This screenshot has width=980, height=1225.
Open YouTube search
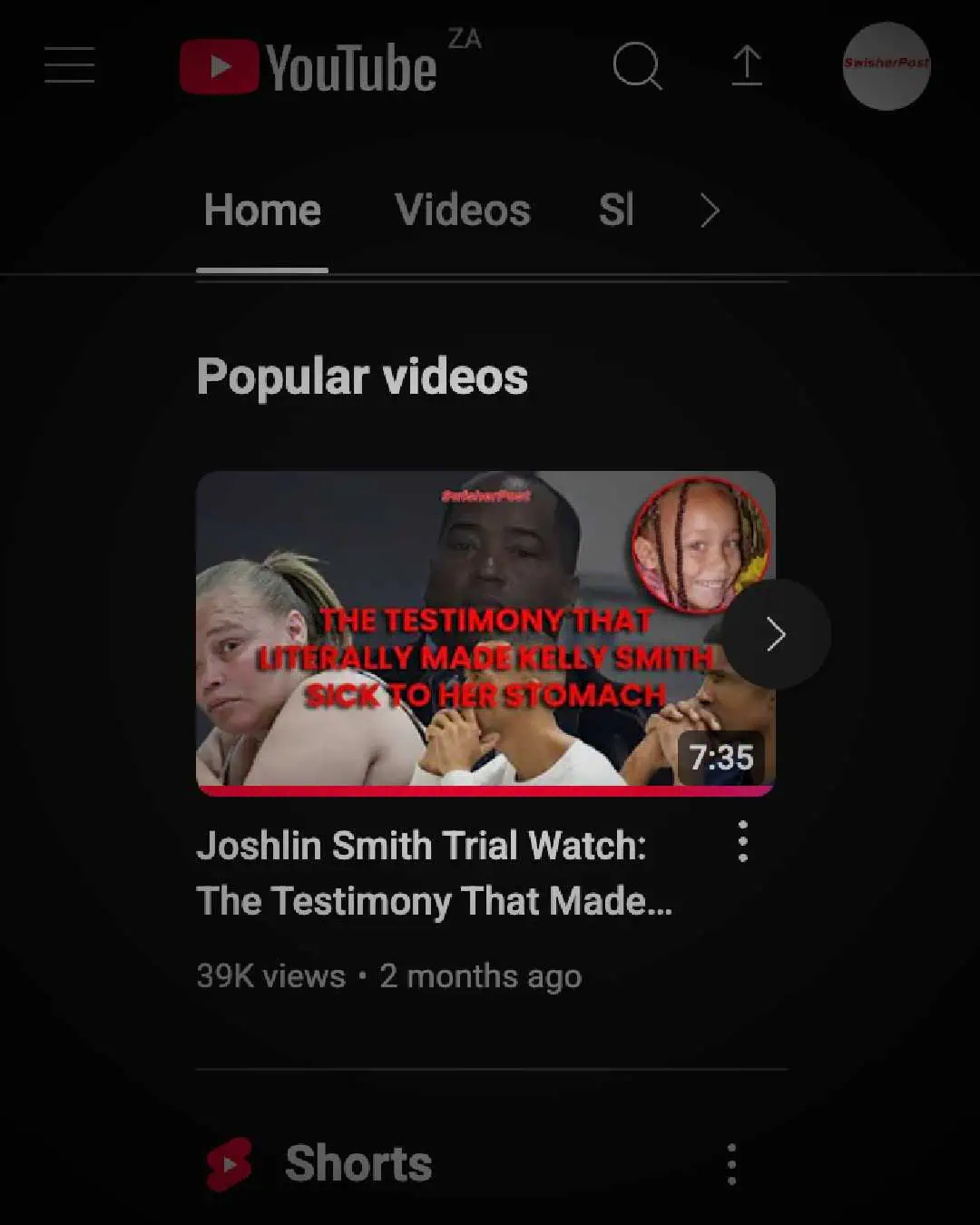(x=637, y=66)
